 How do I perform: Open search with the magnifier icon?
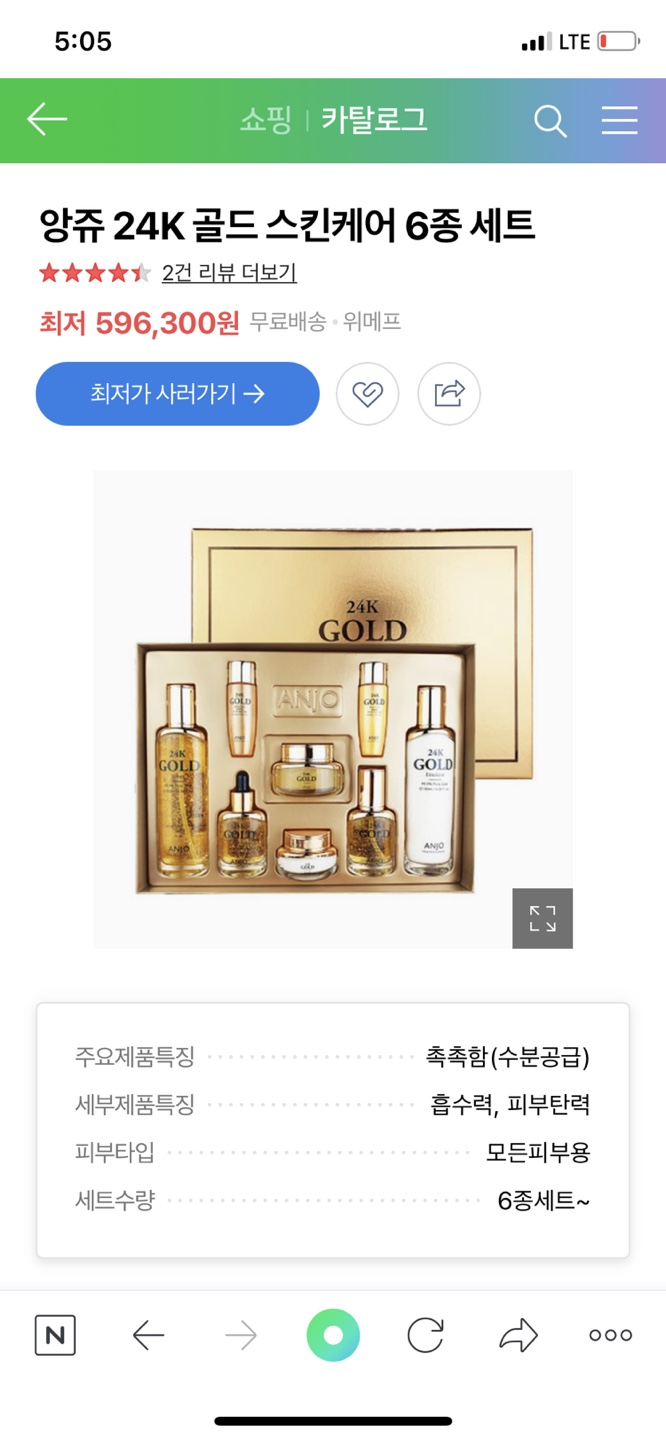550,121
